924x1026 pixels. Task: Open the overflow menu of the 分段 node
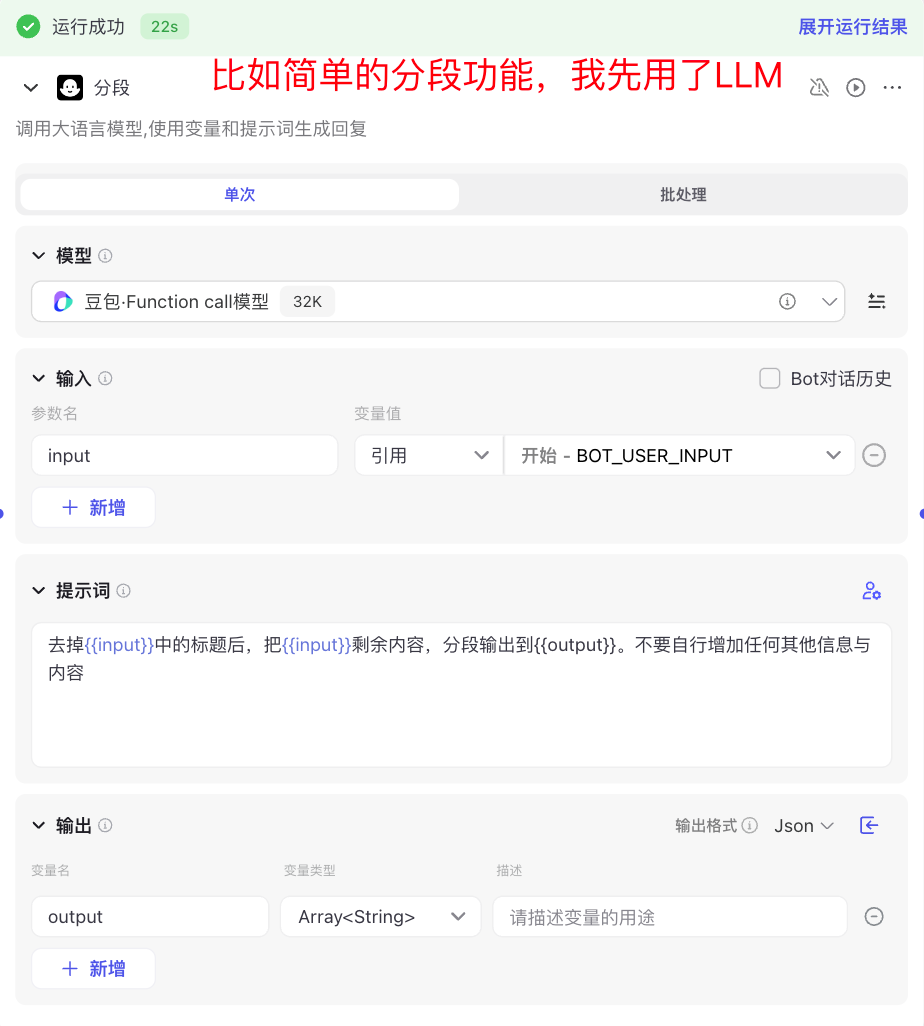892,88
